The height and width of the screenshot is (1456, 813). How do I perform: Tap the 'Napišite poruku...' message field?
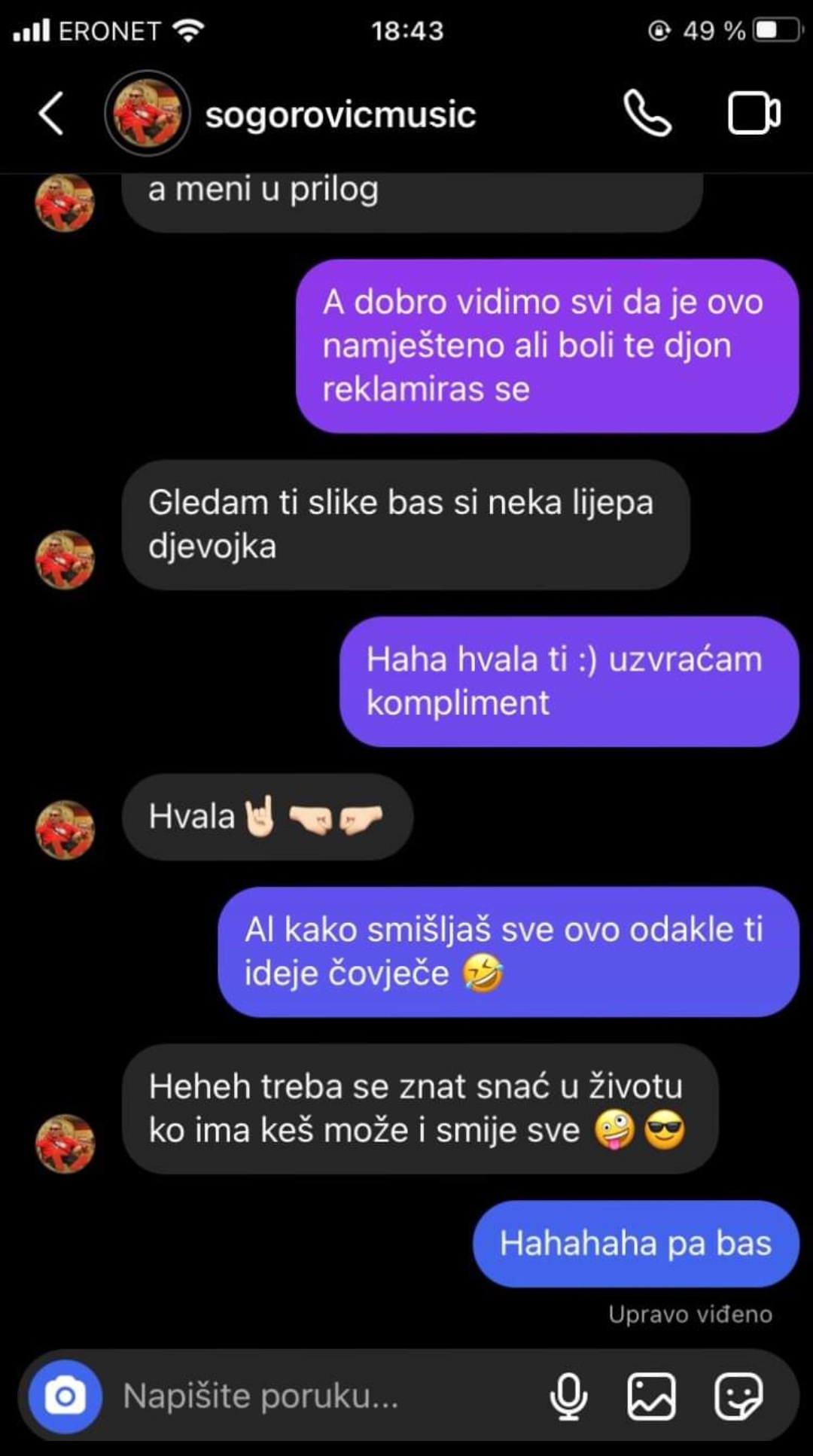pyautogui.click(x=316, y=1397)
